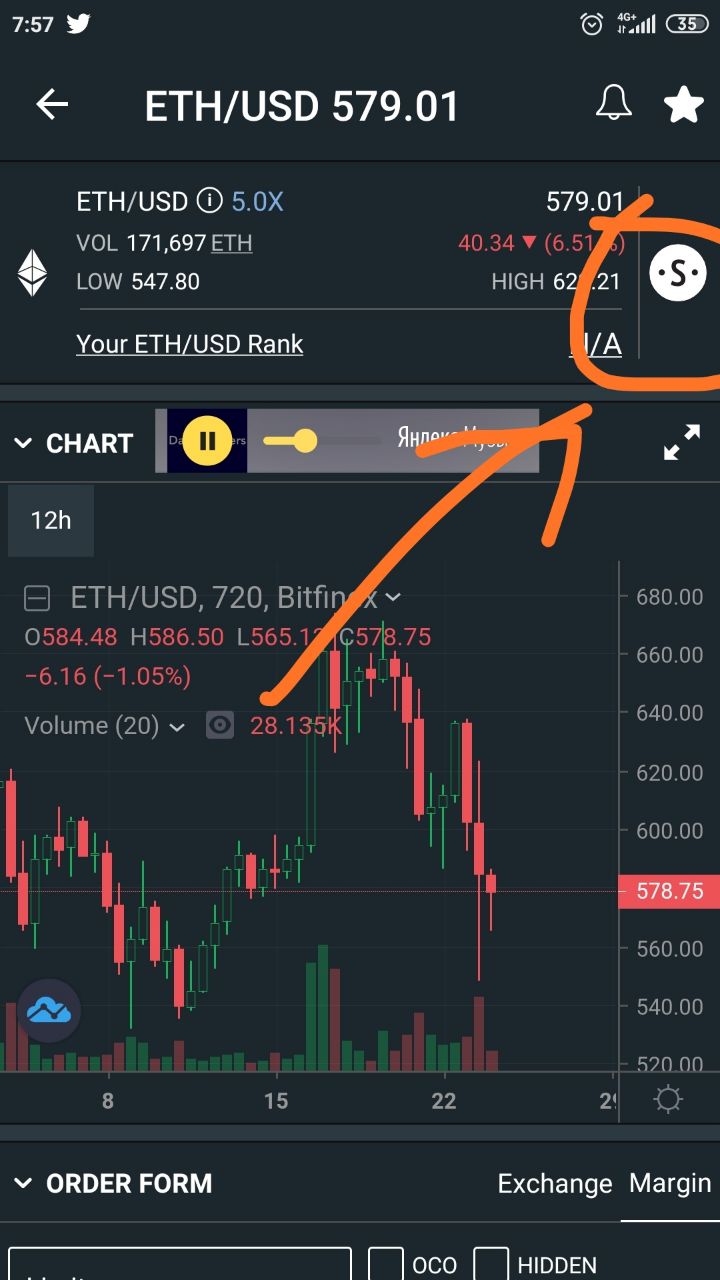Expand chart to fullscreen
Image resolution: width=720 pixels, height=1280 pixels.
[682, 442]
